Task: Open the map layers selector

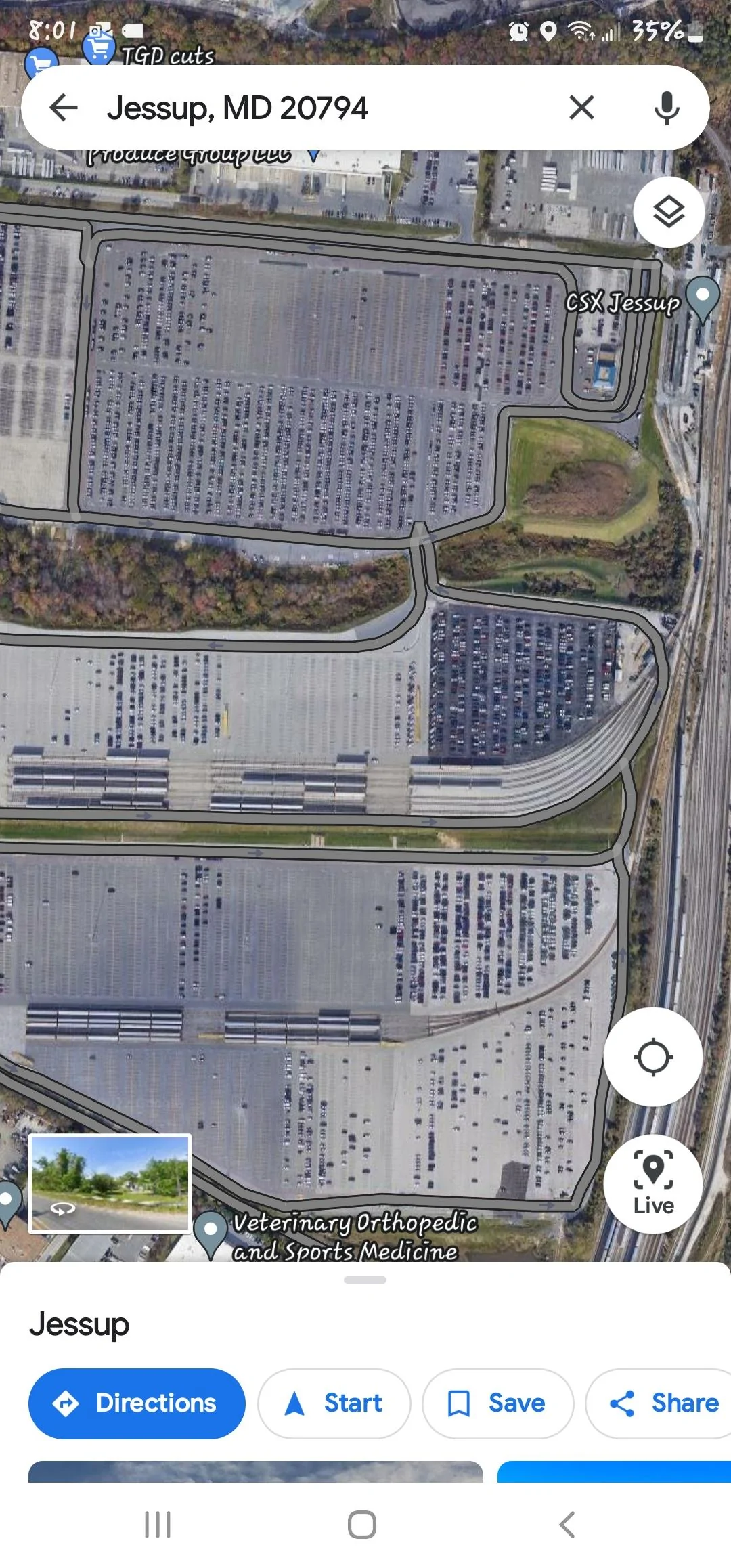Action: click(669, 213)
